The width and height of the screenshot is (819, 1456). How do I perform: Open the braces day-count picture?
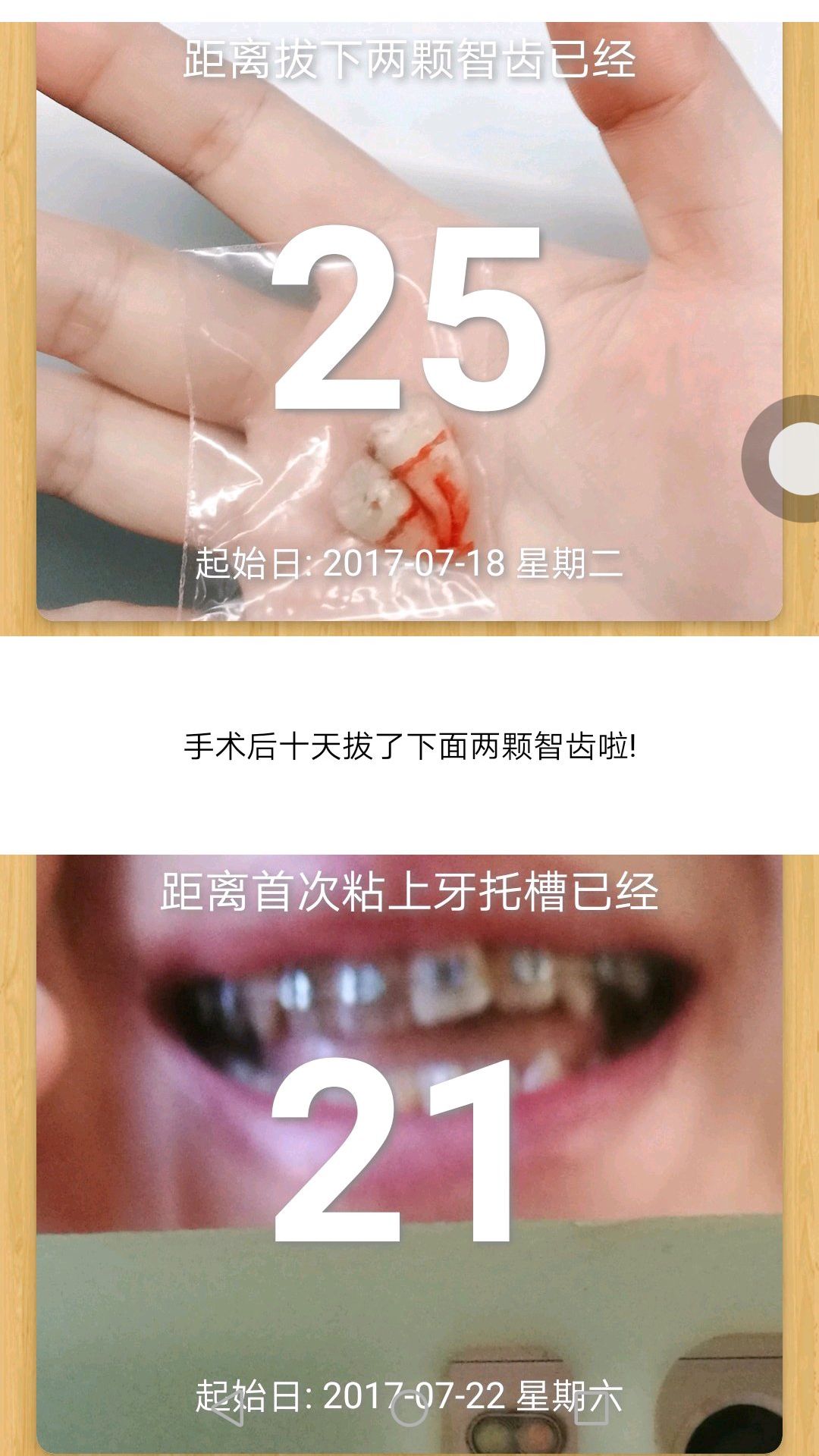click(409, 1153)
